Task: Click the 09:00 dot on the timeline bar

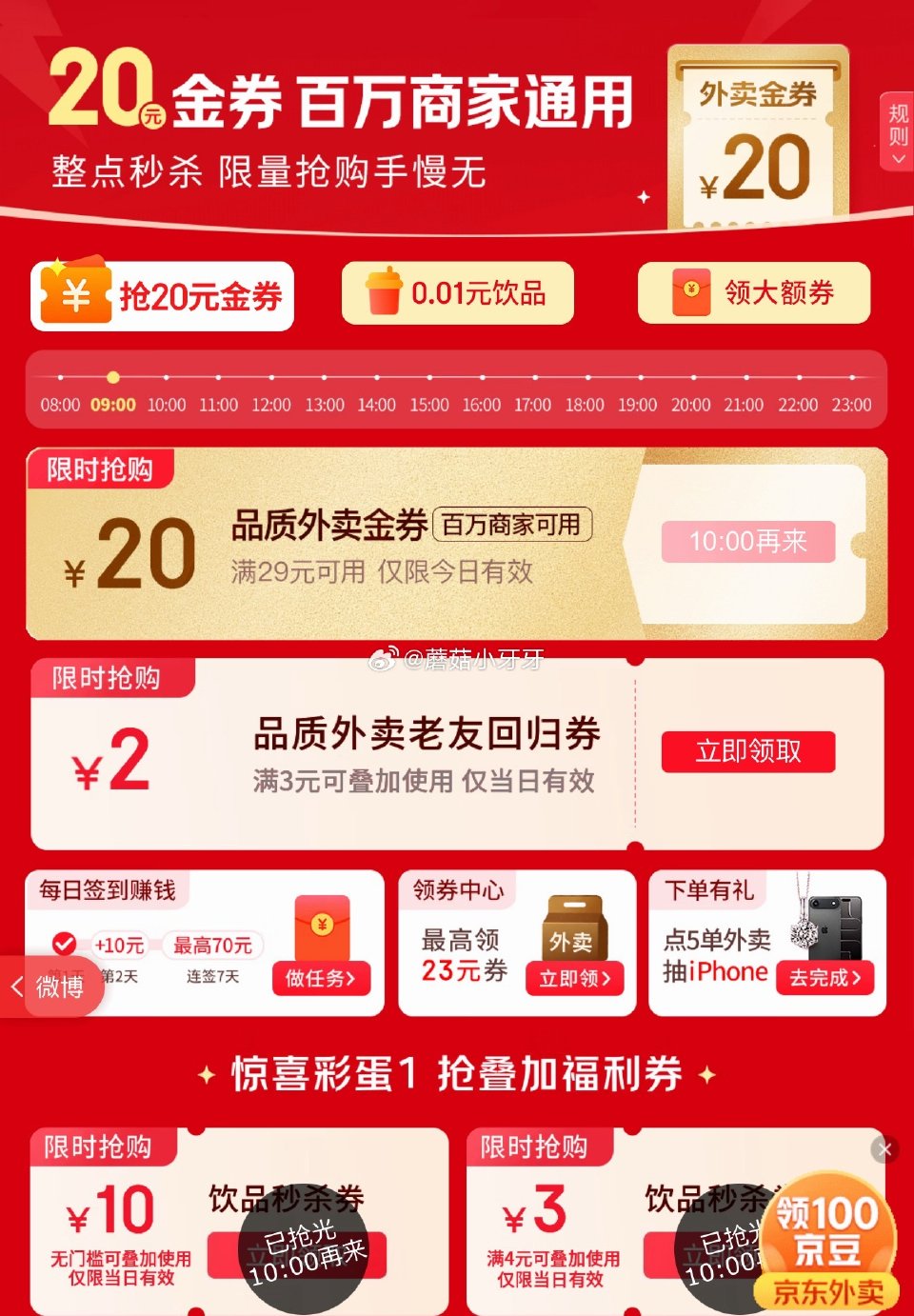Action: (113, 377)
